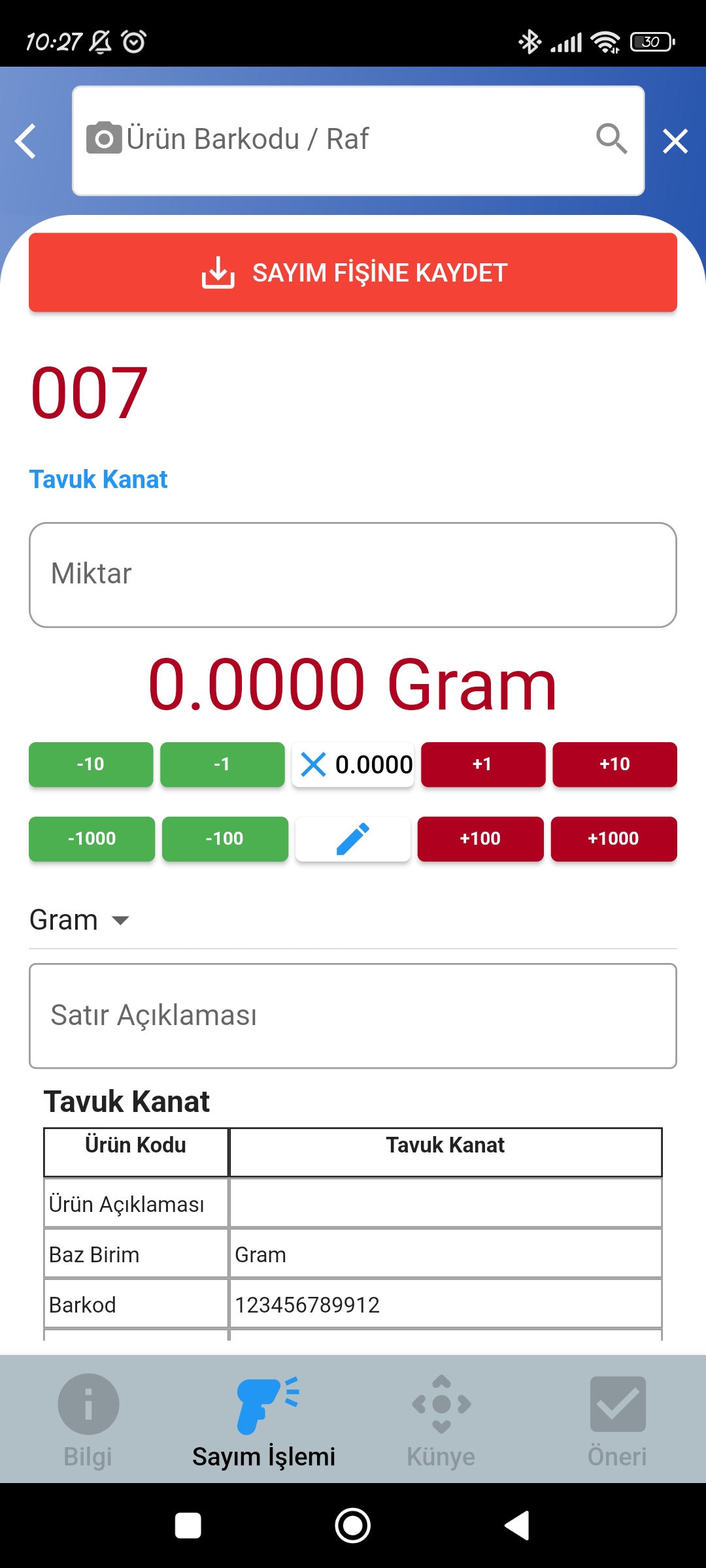Go back using the top-left arrow
The height and width of the screenshot is (1568, 706).
[x=26, y=141]
